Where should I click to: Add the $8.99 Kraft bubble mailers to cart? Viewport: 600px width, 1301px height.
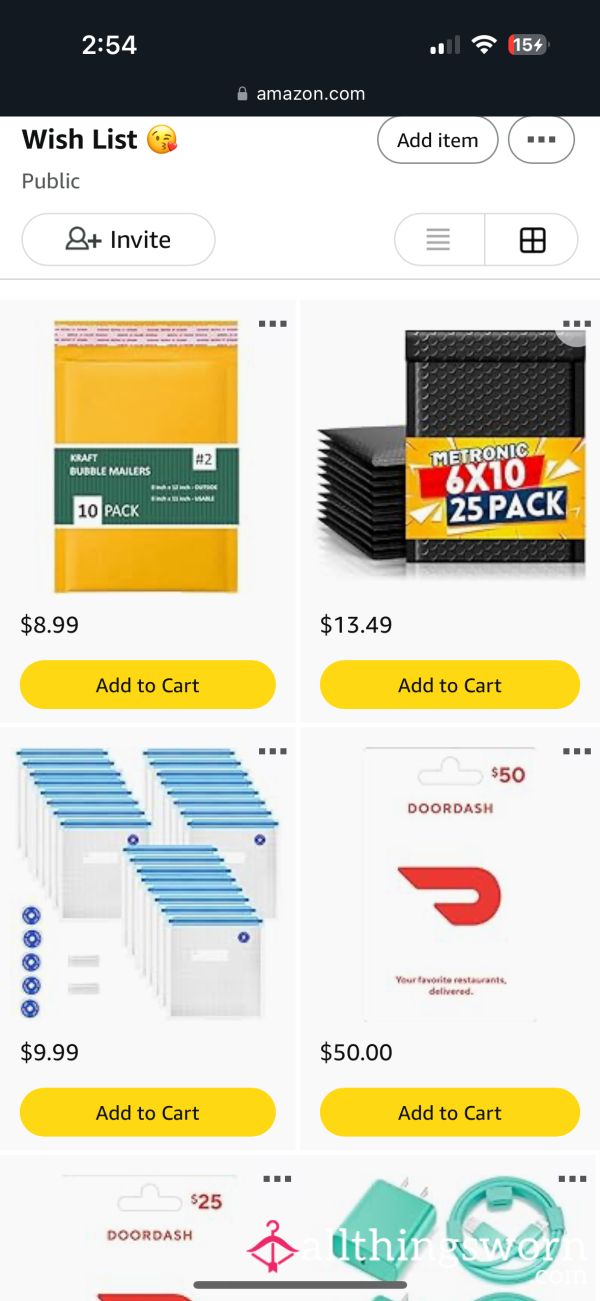point(148,685)
